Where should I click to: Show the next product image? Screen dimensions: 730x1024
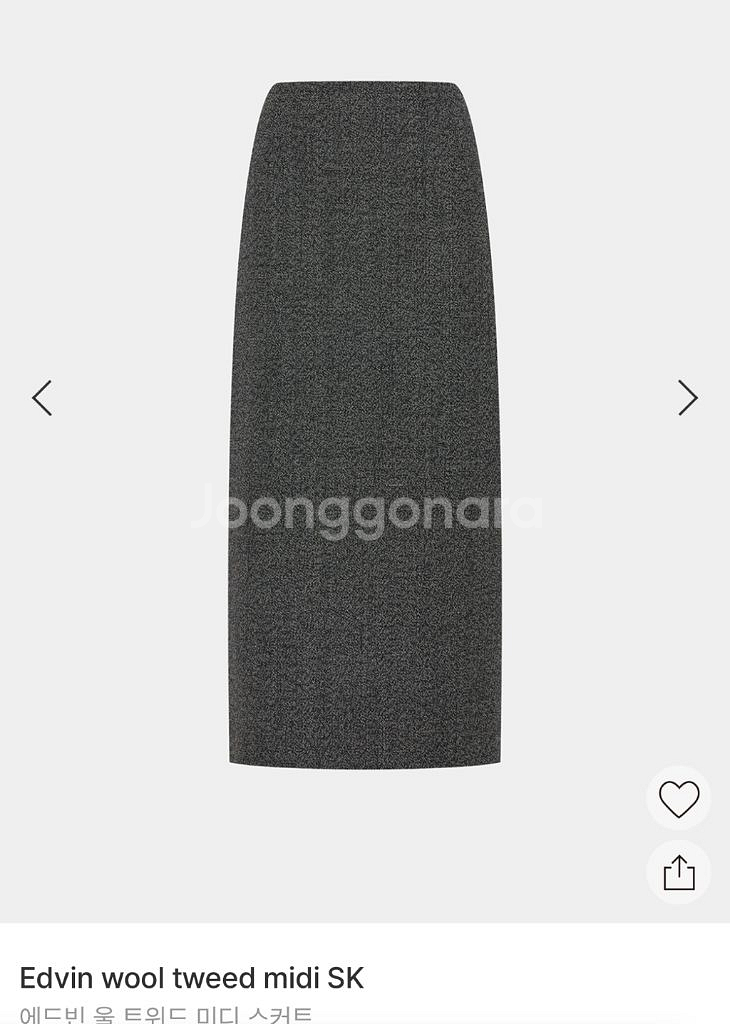(x=687, y=398)
